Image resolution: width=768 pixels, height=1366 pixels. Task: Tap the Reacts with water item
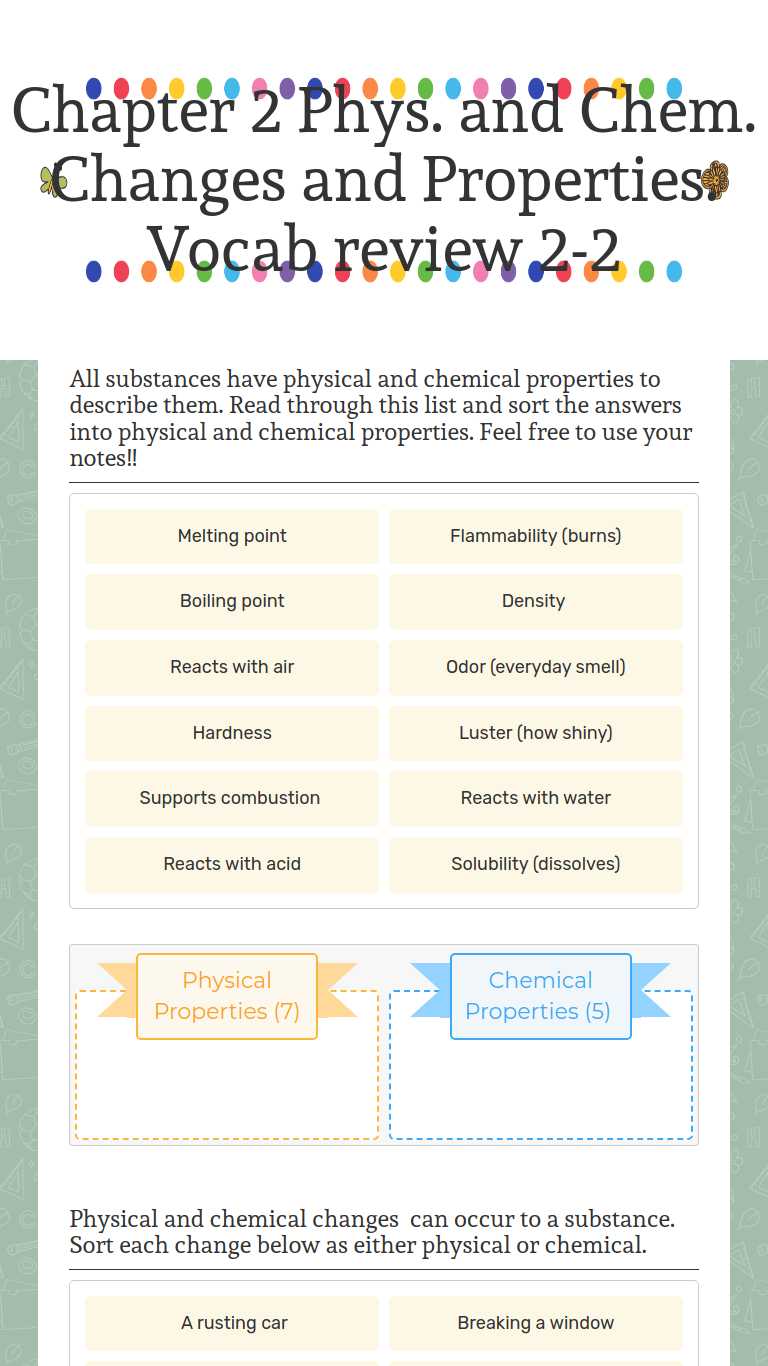point(536,798)
